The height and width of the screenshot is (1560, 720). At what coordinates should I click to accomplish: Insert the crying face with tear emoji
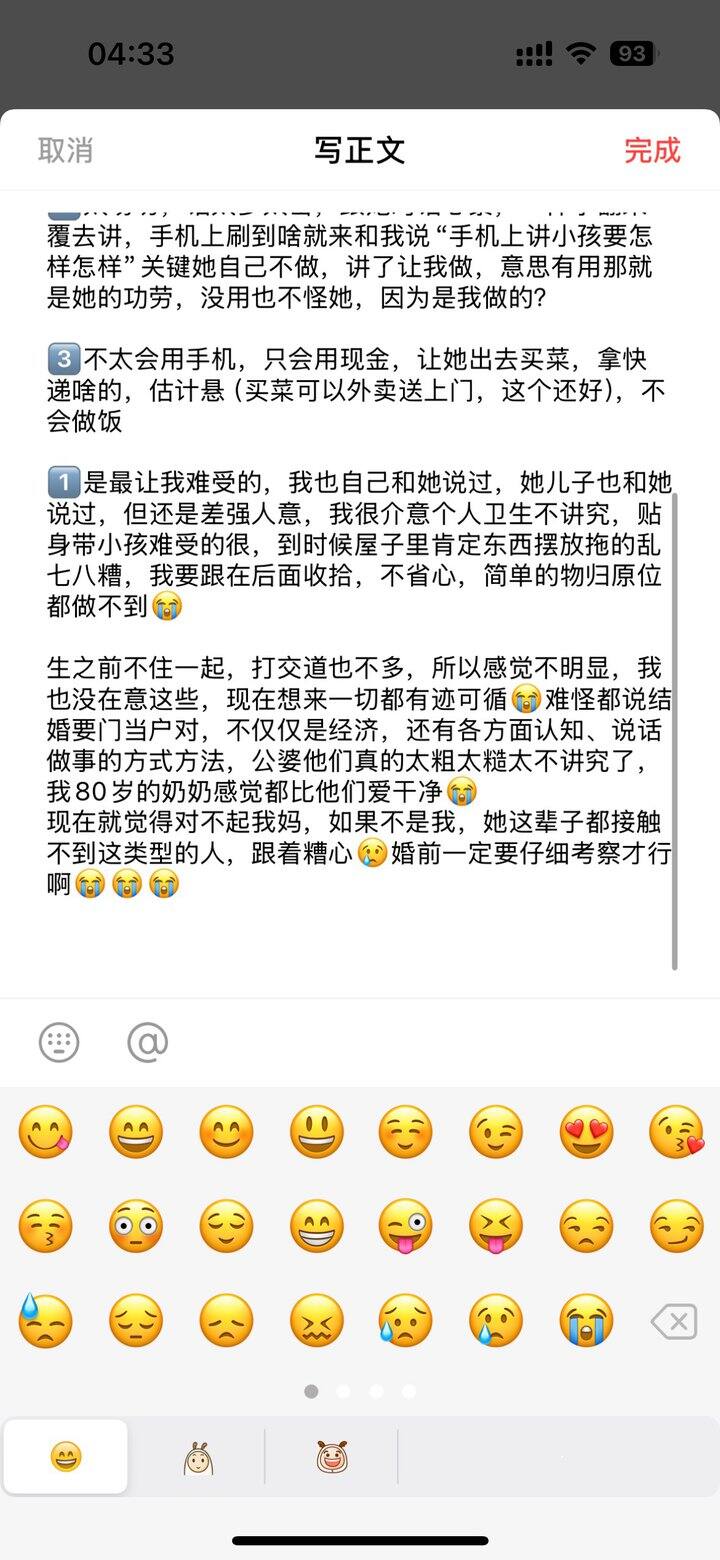tap(496, 1322)
